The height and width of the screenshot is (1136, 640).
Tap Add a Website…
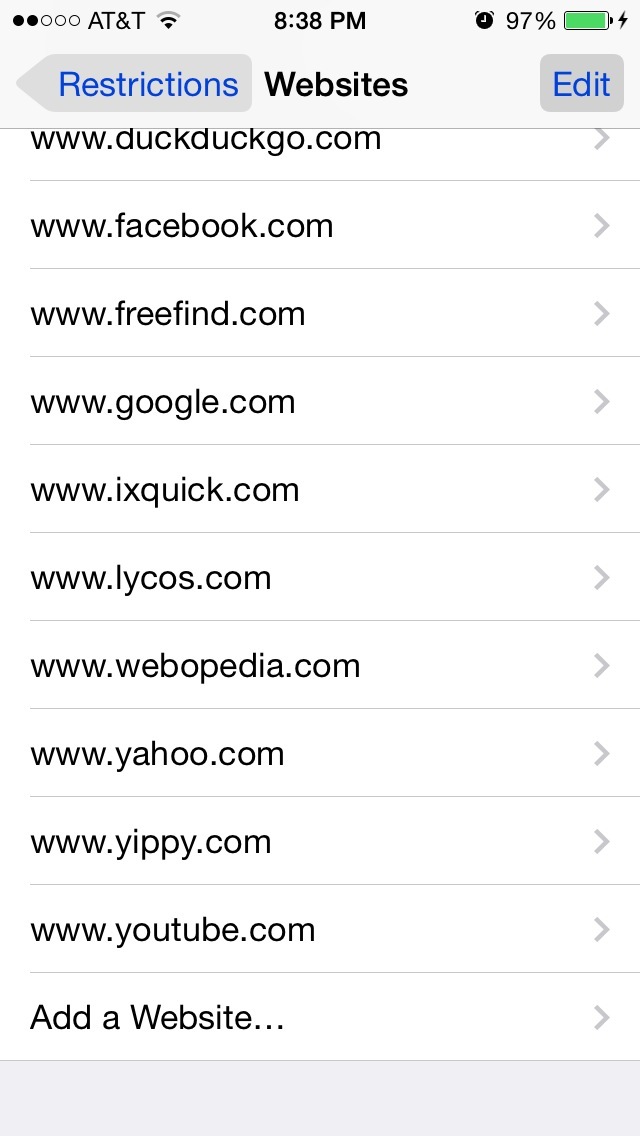tap(320, 1018)
